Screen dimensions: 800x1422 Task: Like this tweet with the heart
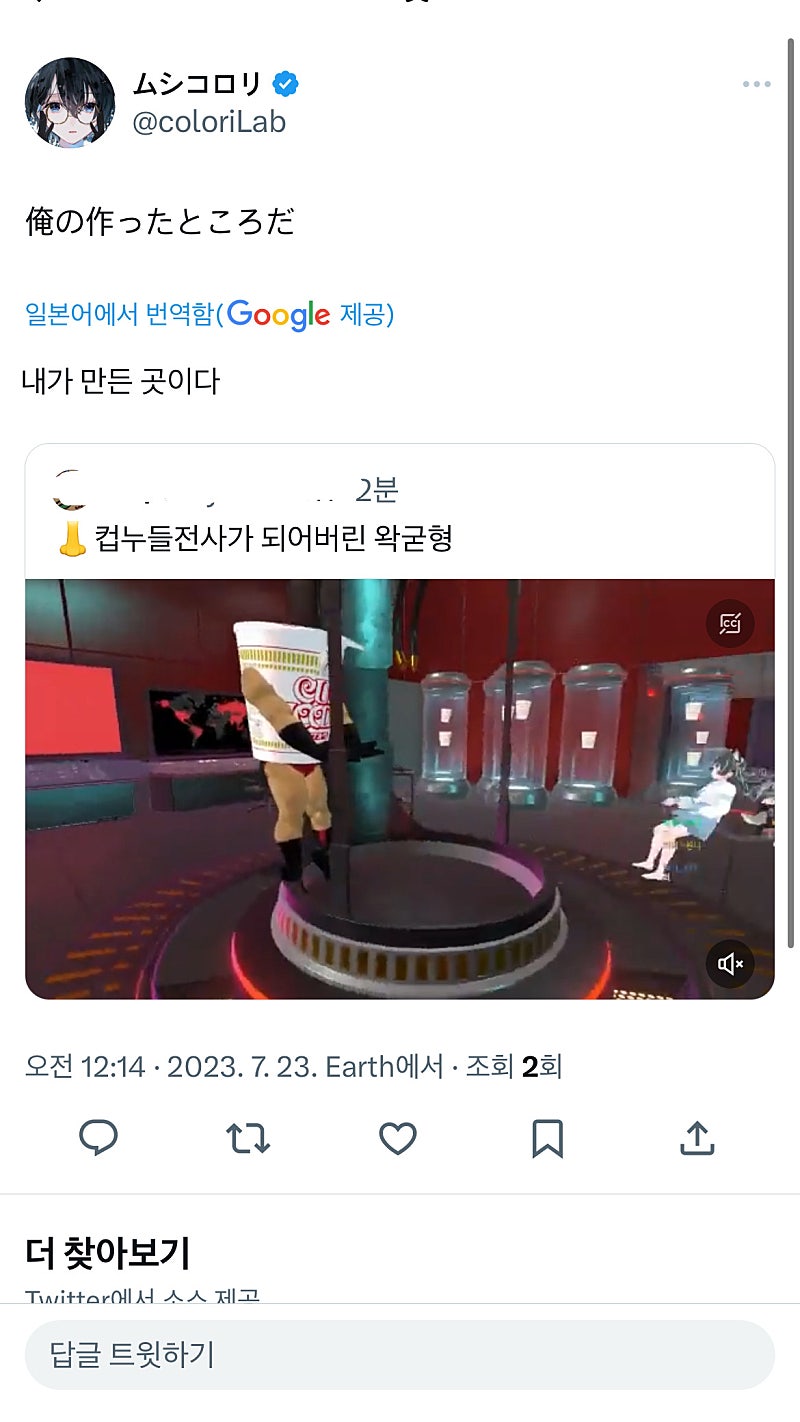point(397,1138)
